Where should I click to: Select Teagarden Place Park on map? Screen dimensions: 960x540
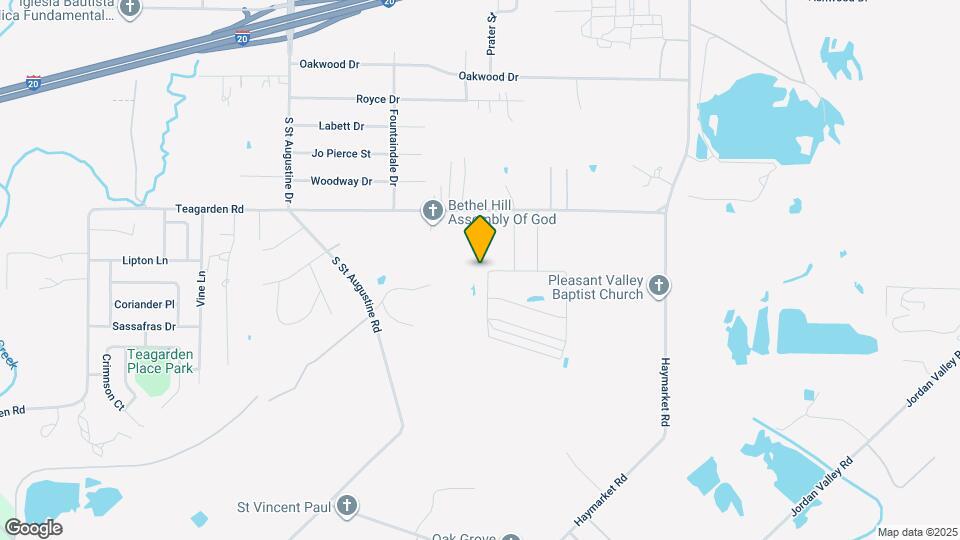point(160,361)
